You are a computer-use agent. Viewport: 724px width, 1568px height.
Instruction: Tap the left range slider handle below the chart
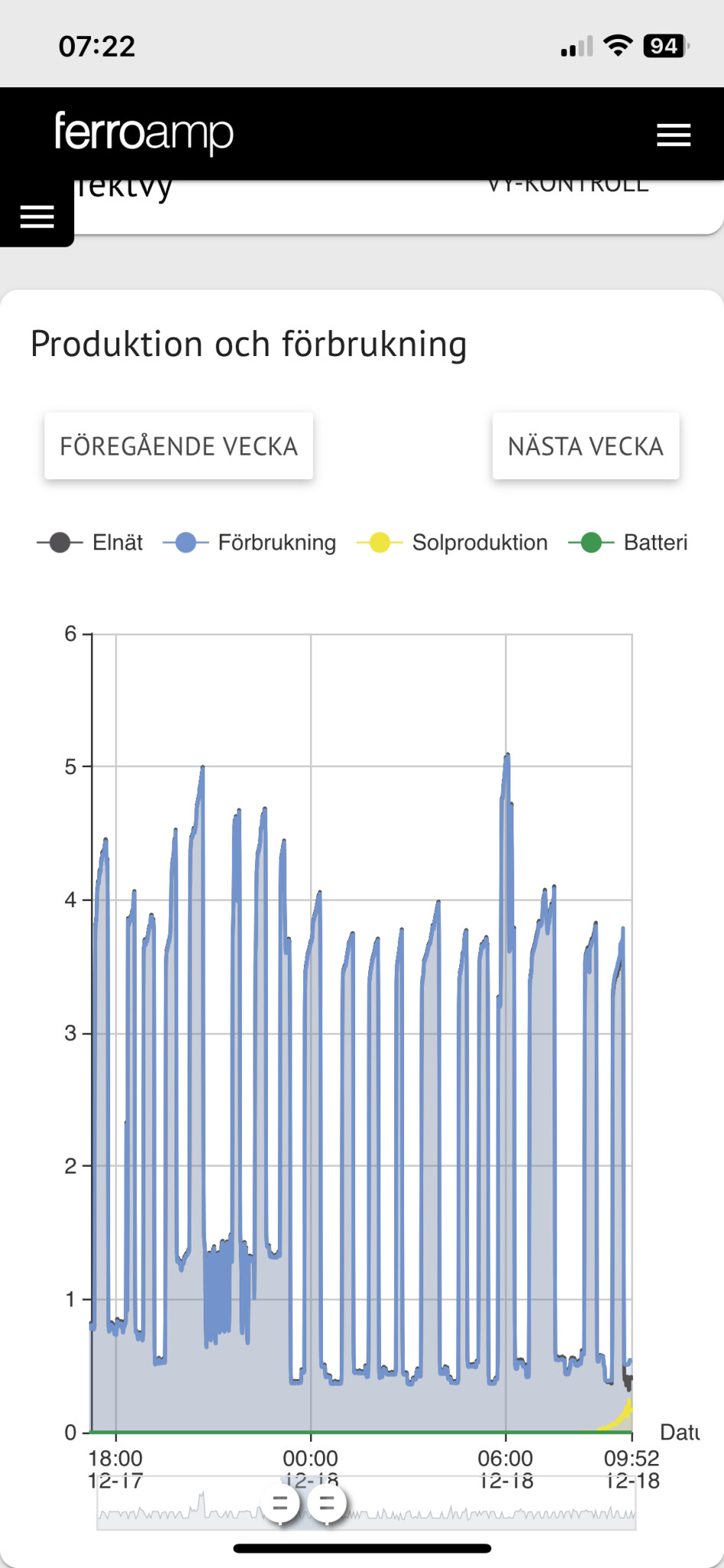[x=280, y=1503]
